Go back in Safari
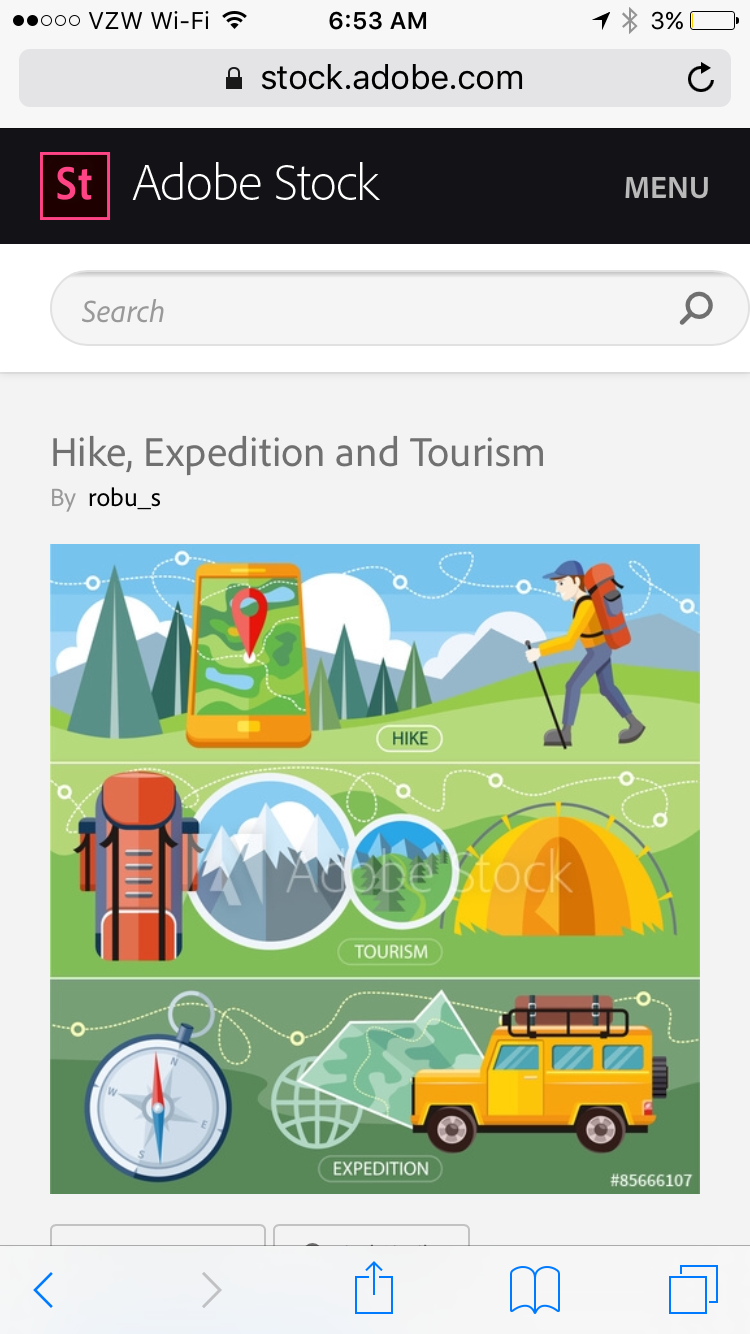750x1334 pixels. (44, 1289)
